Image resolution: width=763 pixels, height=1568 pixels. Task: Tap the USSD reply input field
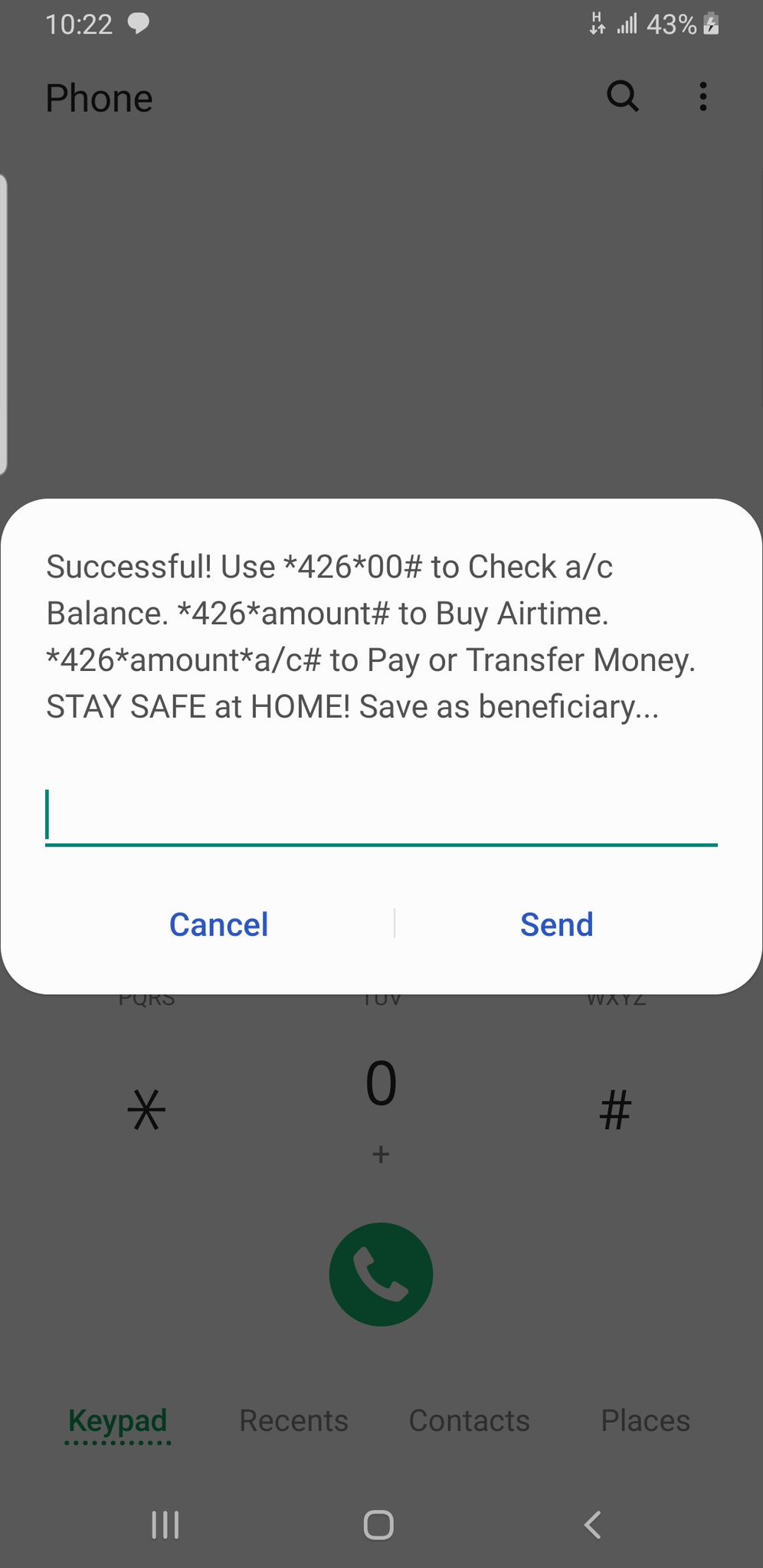click(x=381, y=817)
